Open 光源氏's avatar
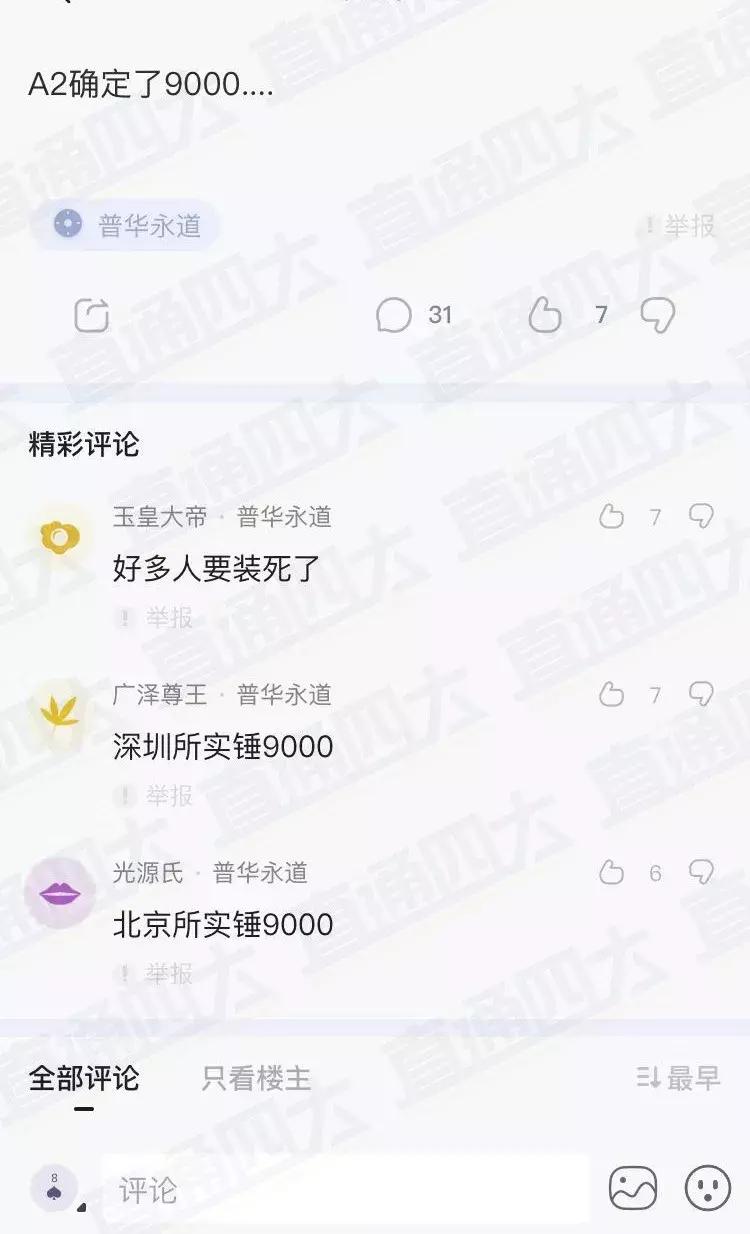Screen dimensions: 750x1234 tap(60, 892)
